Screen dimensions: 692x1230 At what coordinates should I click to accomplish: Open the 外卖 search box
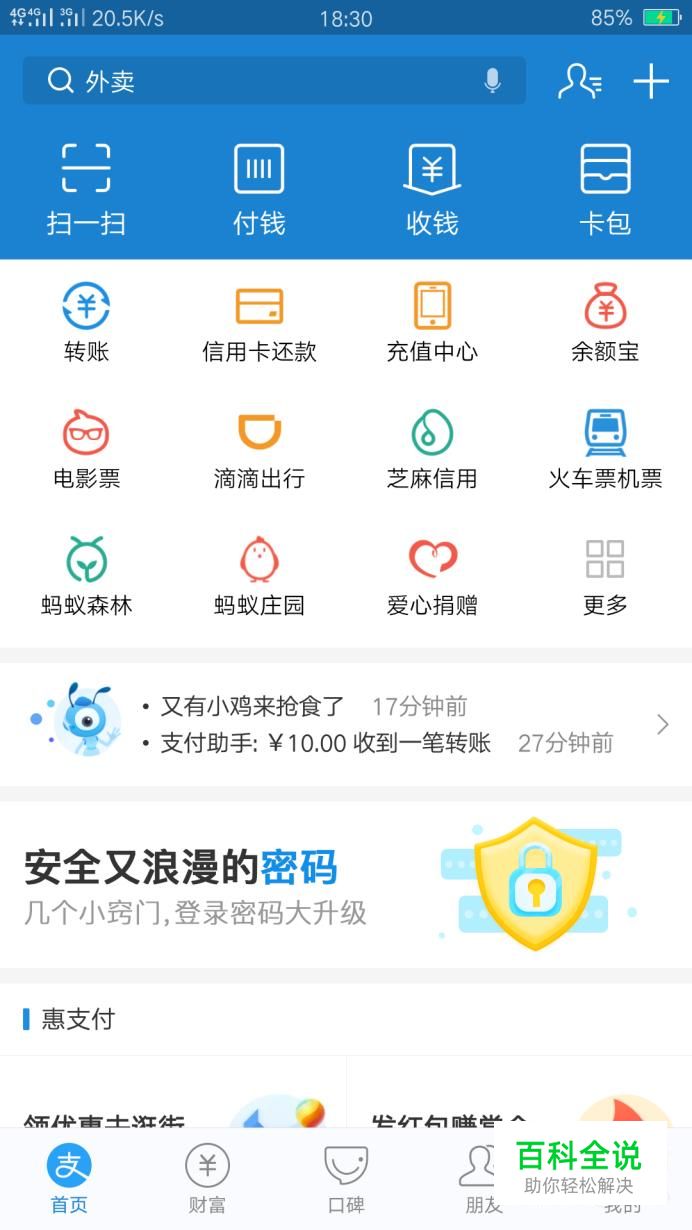pos(260,81)
